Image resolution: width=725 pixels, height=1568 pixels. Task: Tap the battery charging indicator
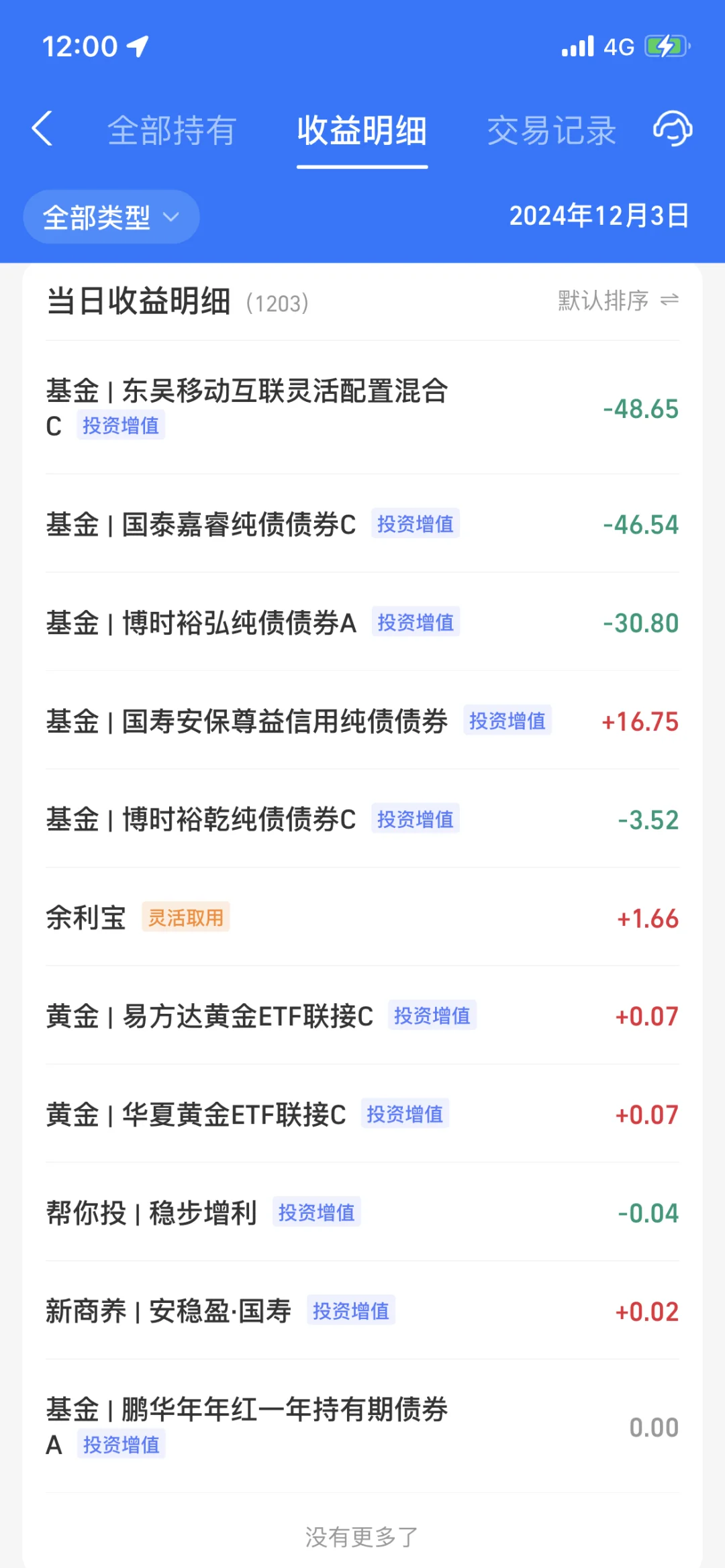point(664,46)
